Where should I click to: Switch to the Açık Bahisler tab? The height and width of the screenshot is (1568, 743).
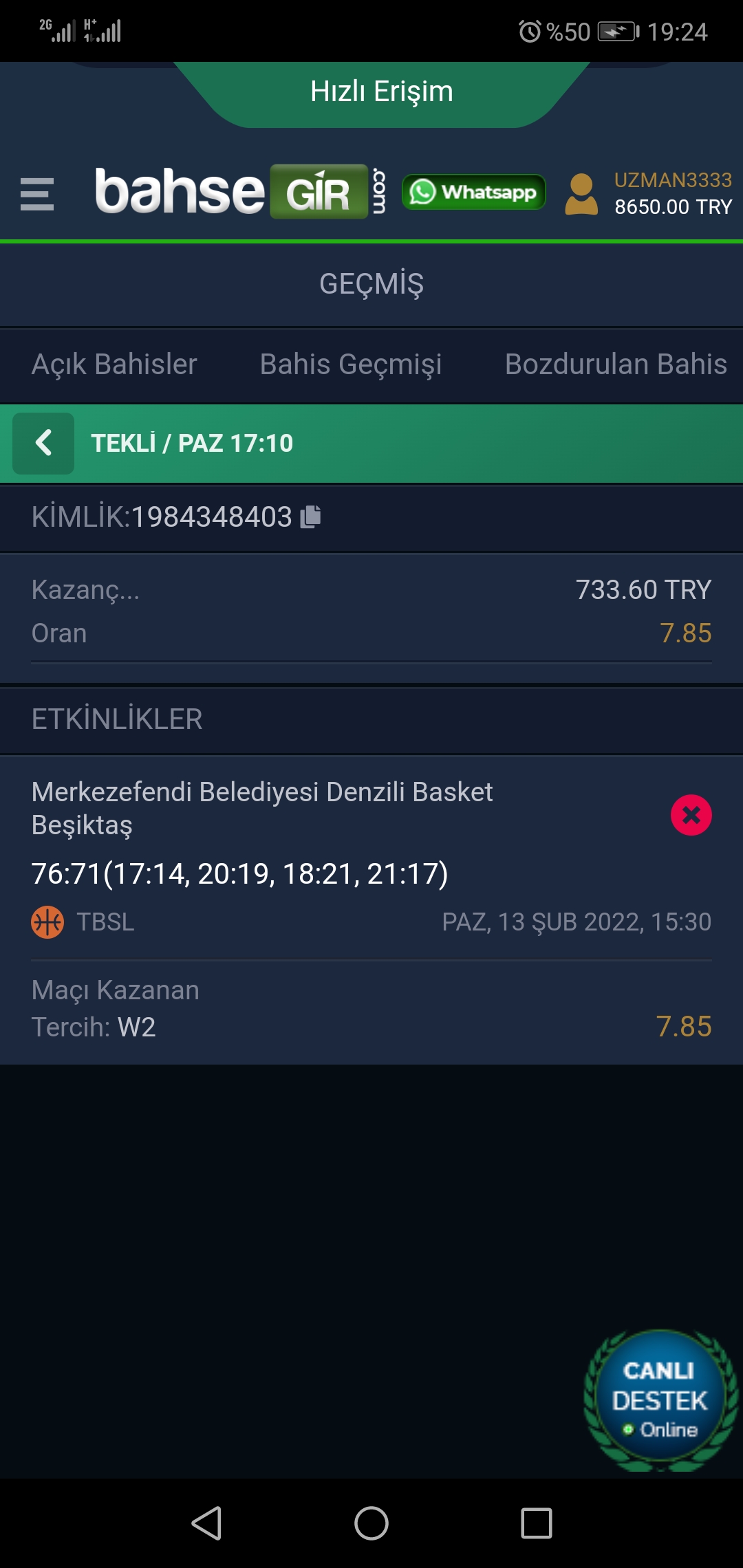pyautogui.click(x=114, y=364)
